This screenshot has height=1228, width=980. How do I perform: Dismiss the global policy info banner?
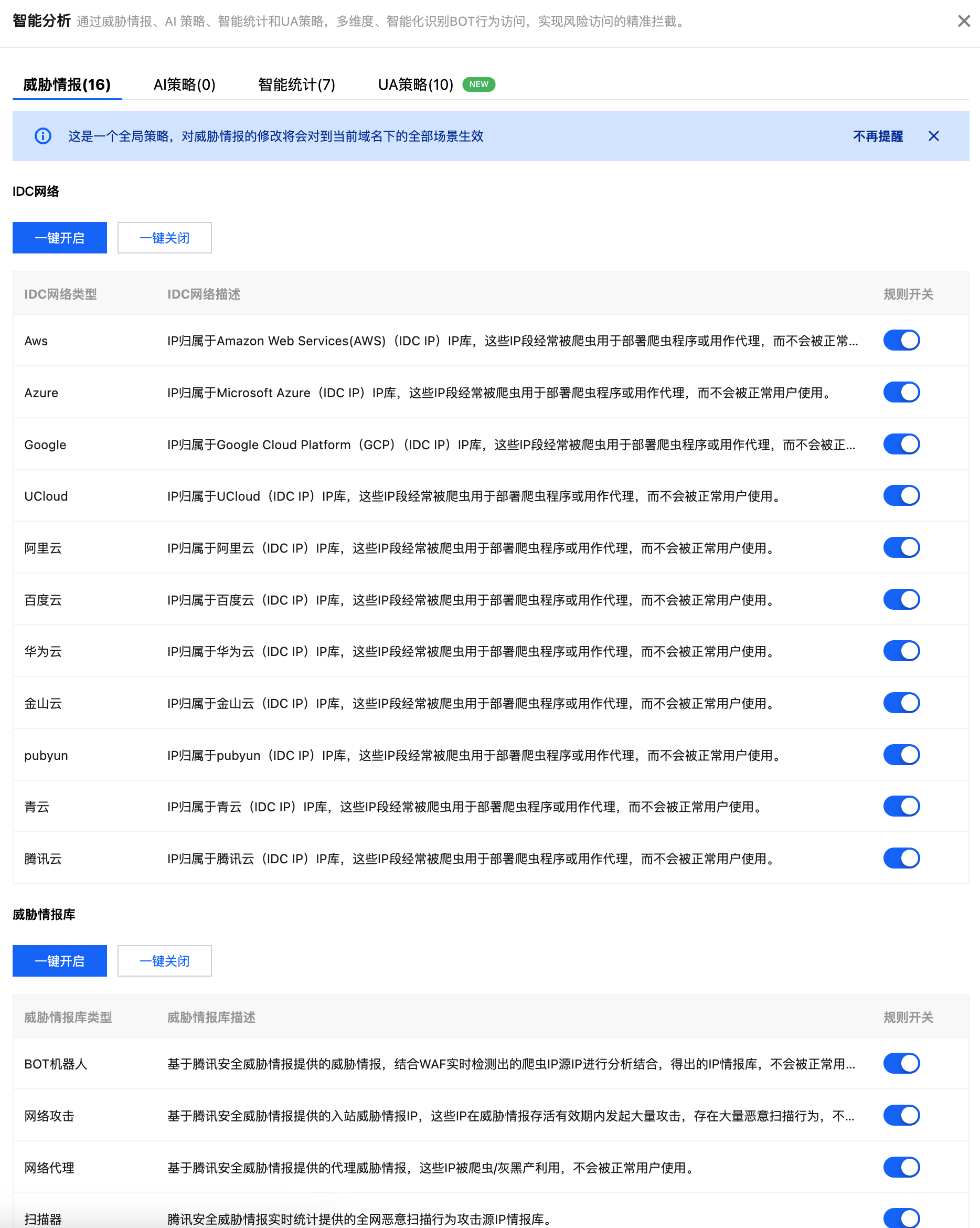(933, 136)
